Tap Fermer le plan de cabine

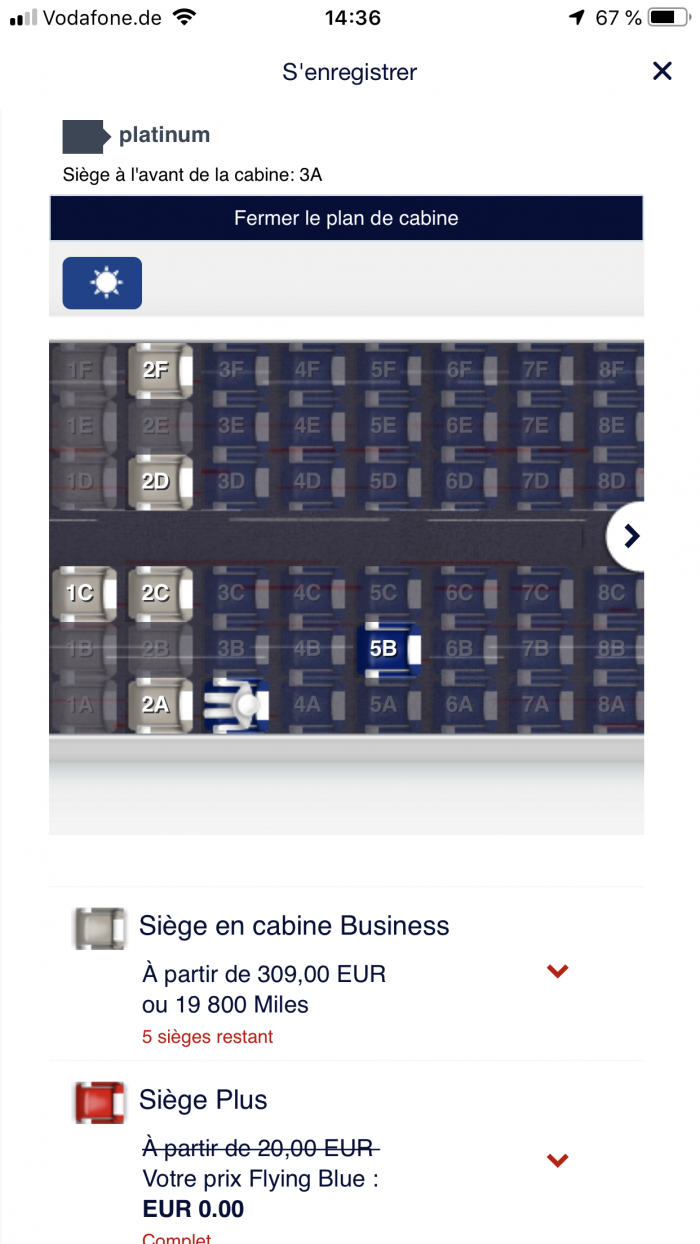coord(346,218)
